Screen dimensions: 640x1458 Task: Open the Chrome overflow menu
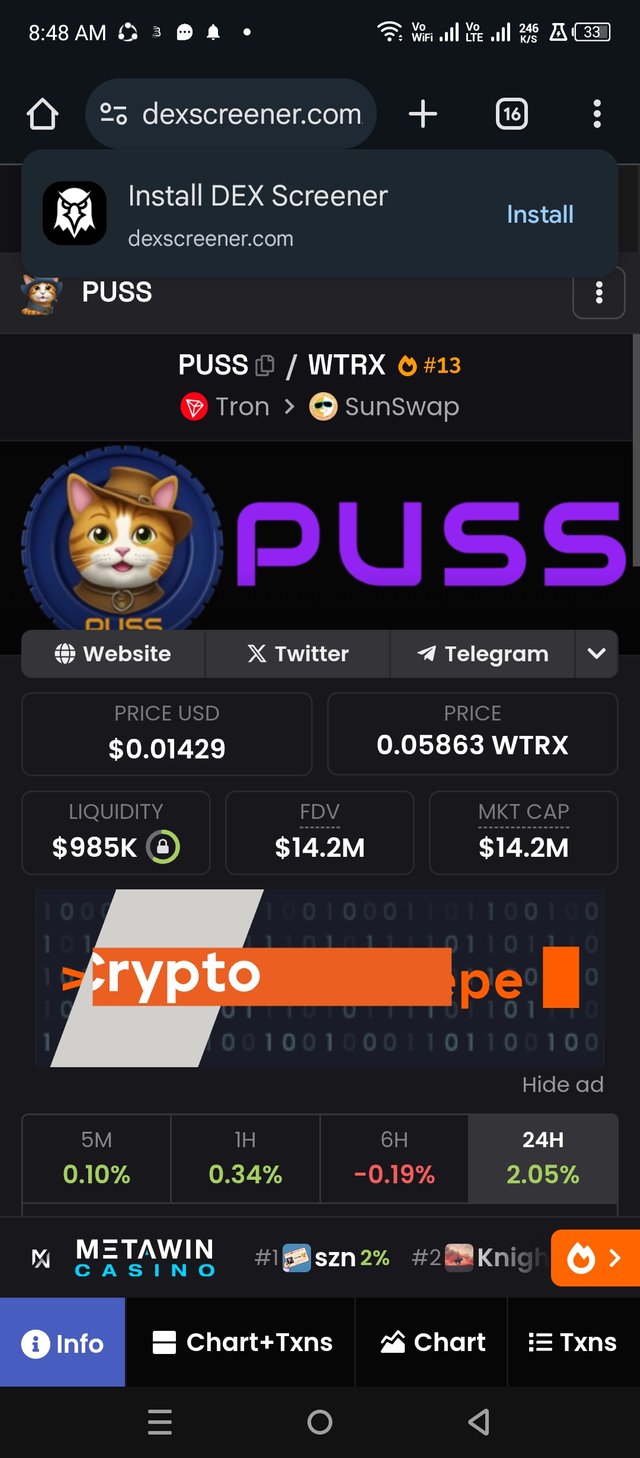597,115
